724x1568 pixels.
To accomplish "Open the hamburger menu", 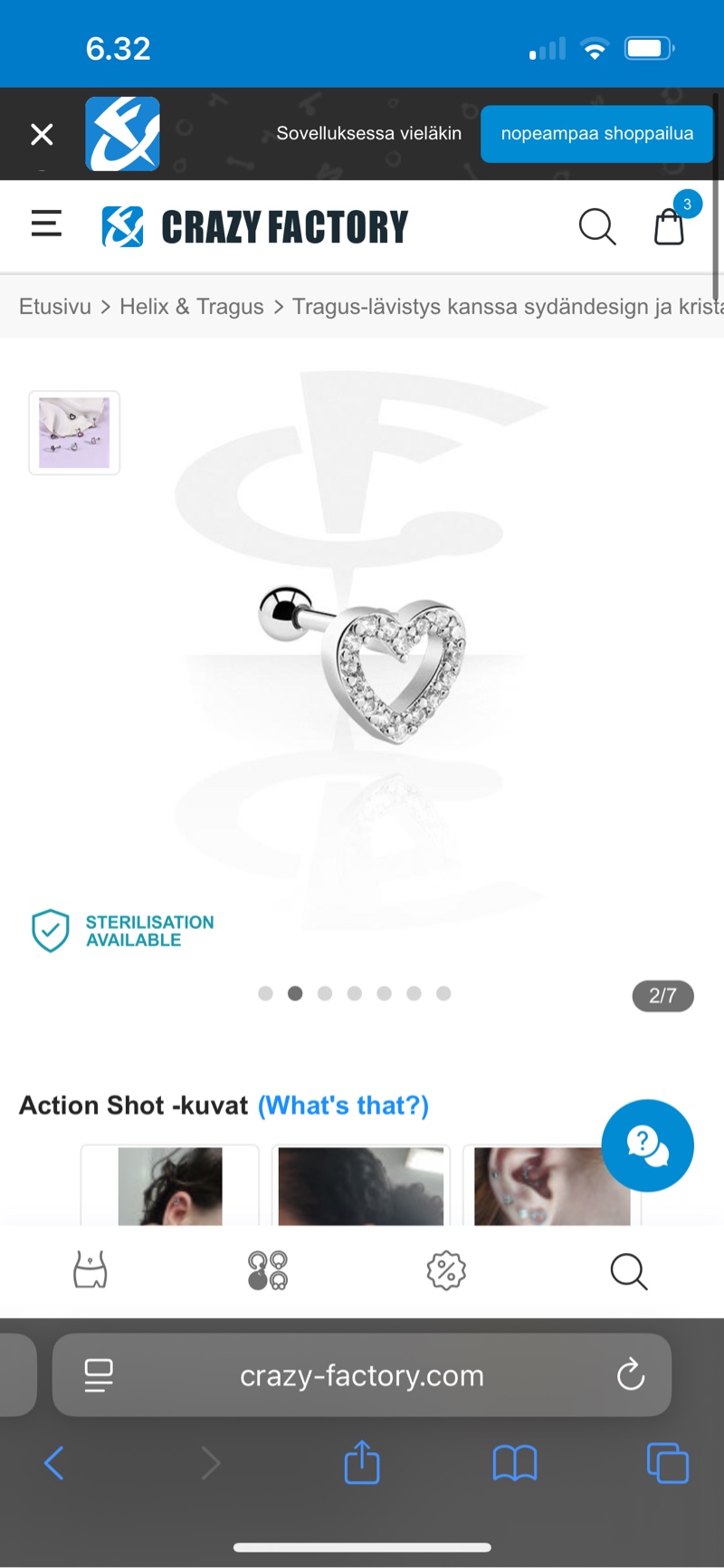I will (x=46, y=224).
